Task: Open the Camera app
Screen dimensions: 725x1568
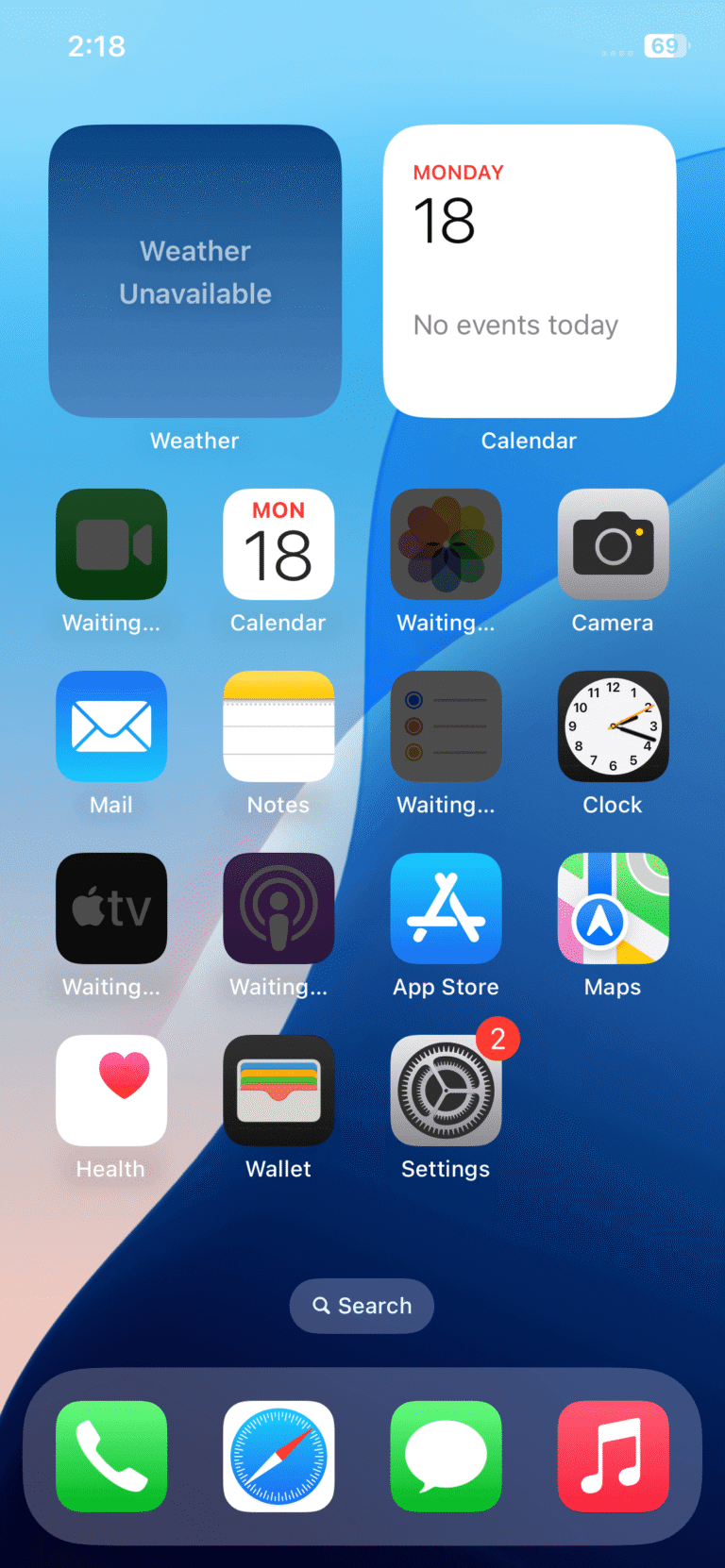Action: tap(613, 544)
